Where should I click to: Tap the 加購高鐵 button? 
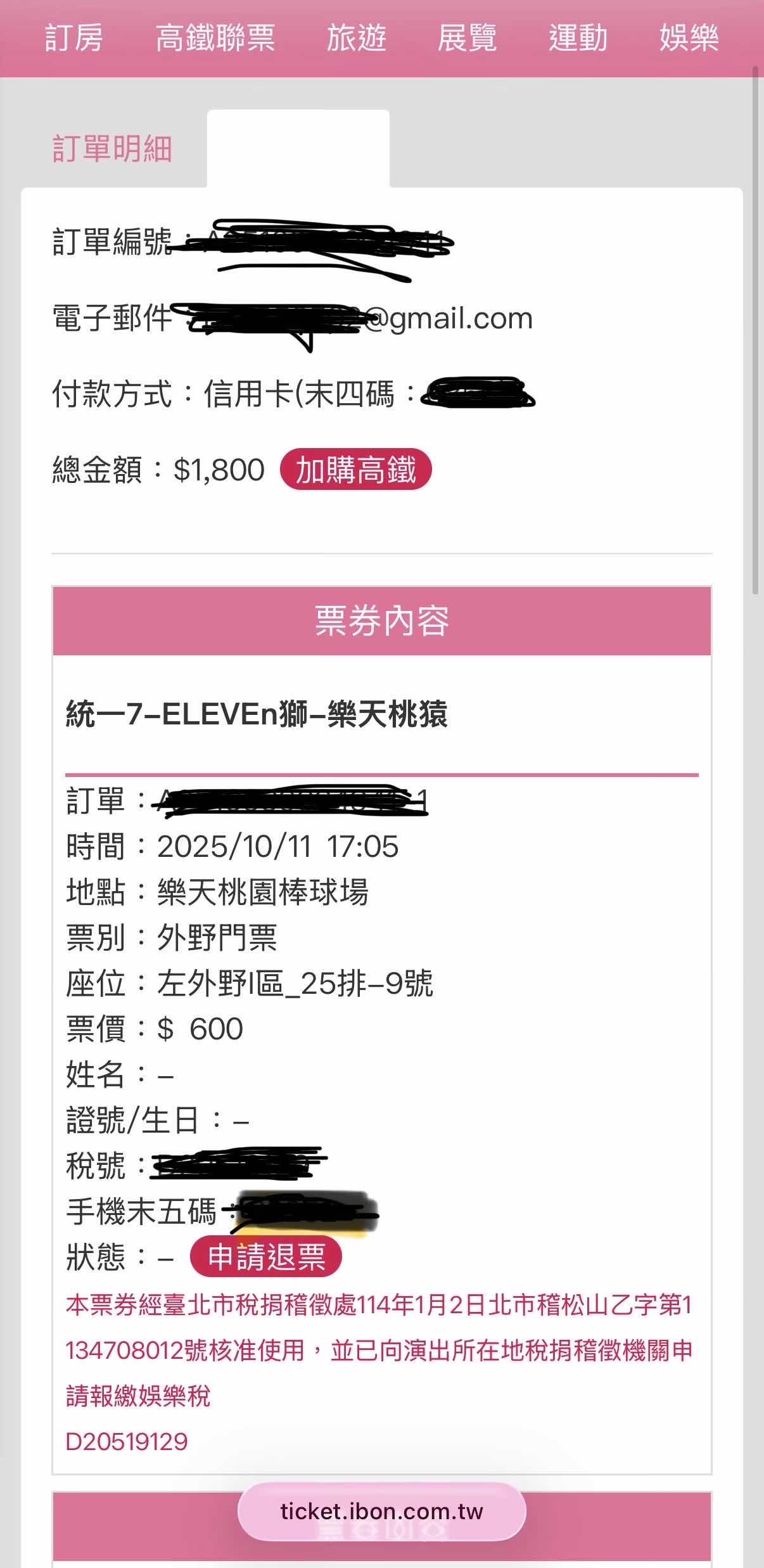(x=355, y=470)
